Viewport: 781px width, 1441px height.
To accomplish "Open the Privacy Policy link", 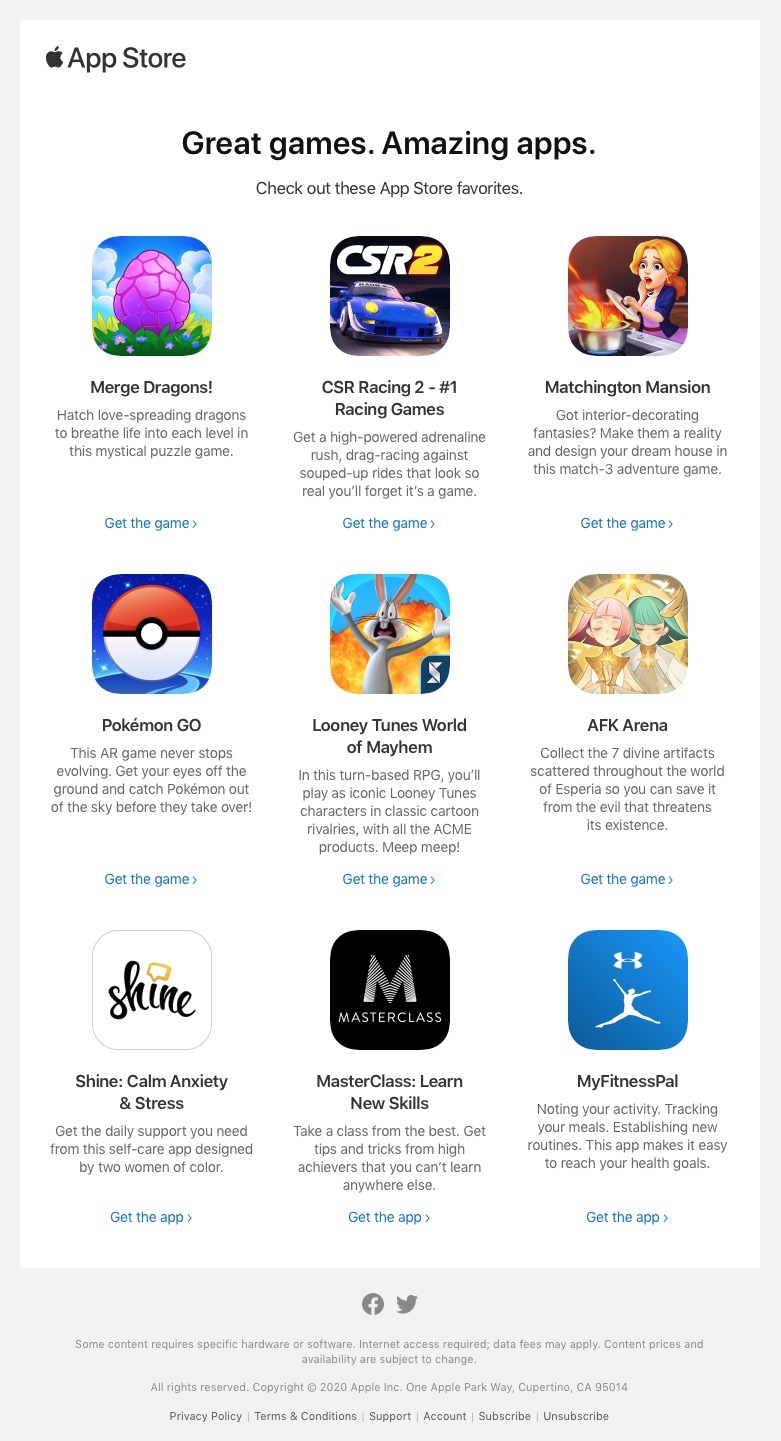I will coord(206,1416).
